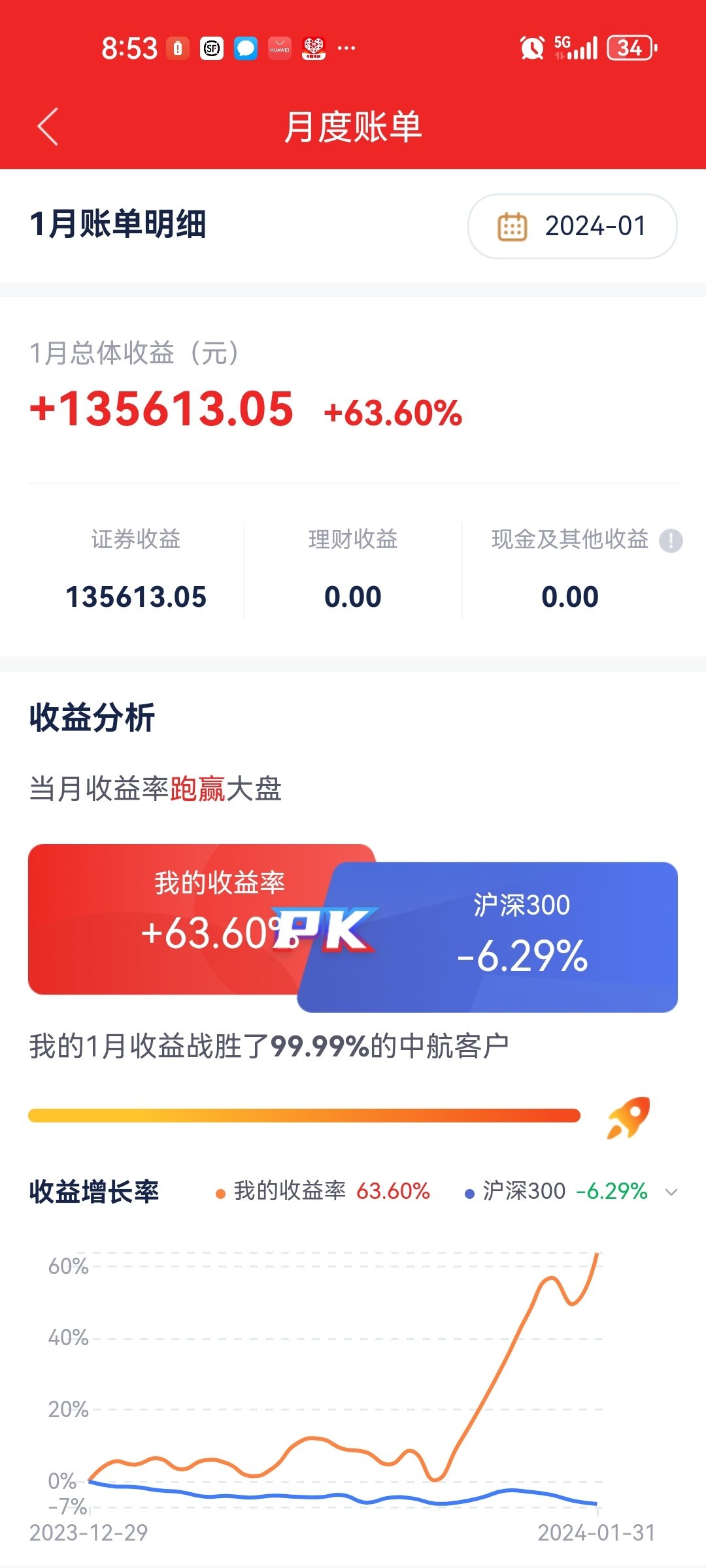Show info about 现金及其他收益
This screenshot has width=706, height=1568.
(671, 541)
